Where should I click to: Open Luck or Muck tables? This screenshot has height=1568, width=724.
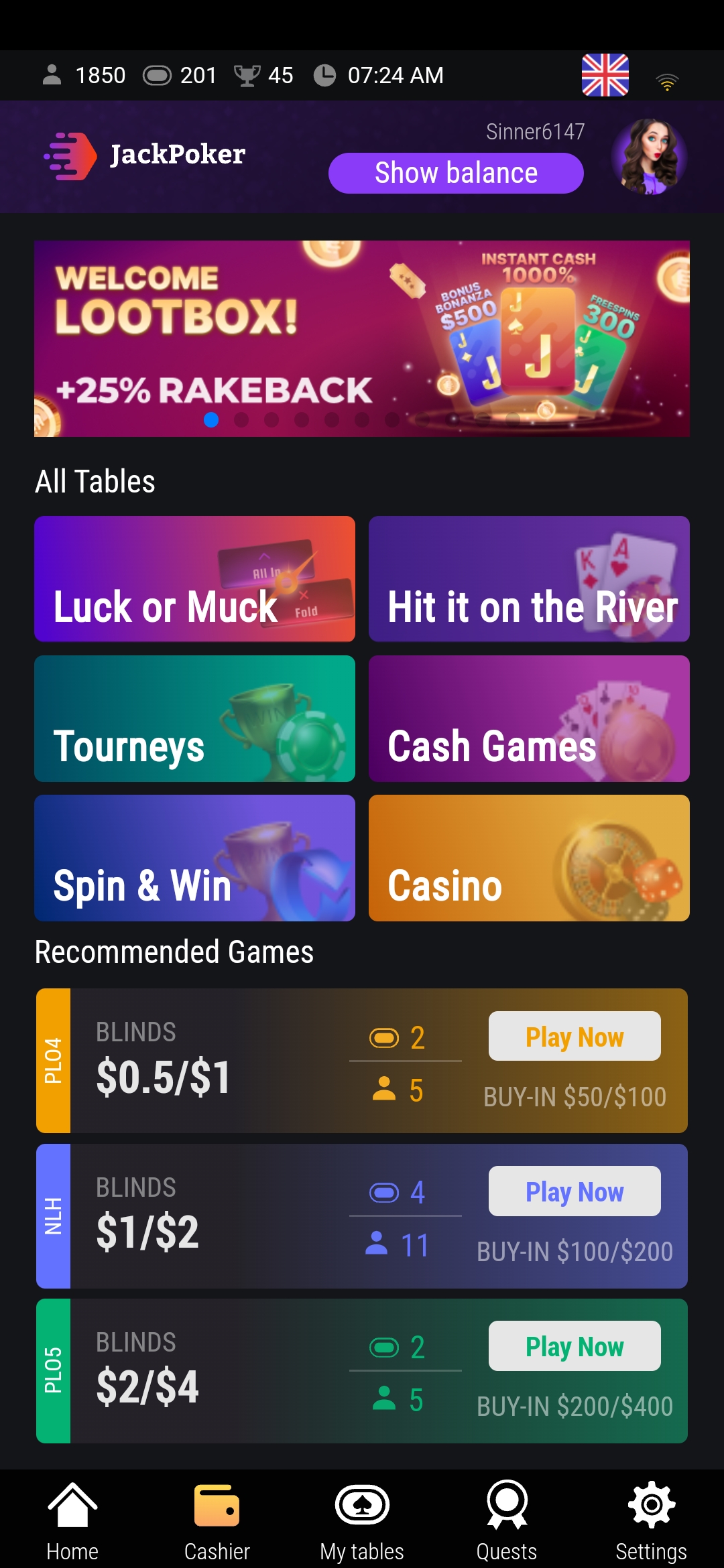point(194,579)
